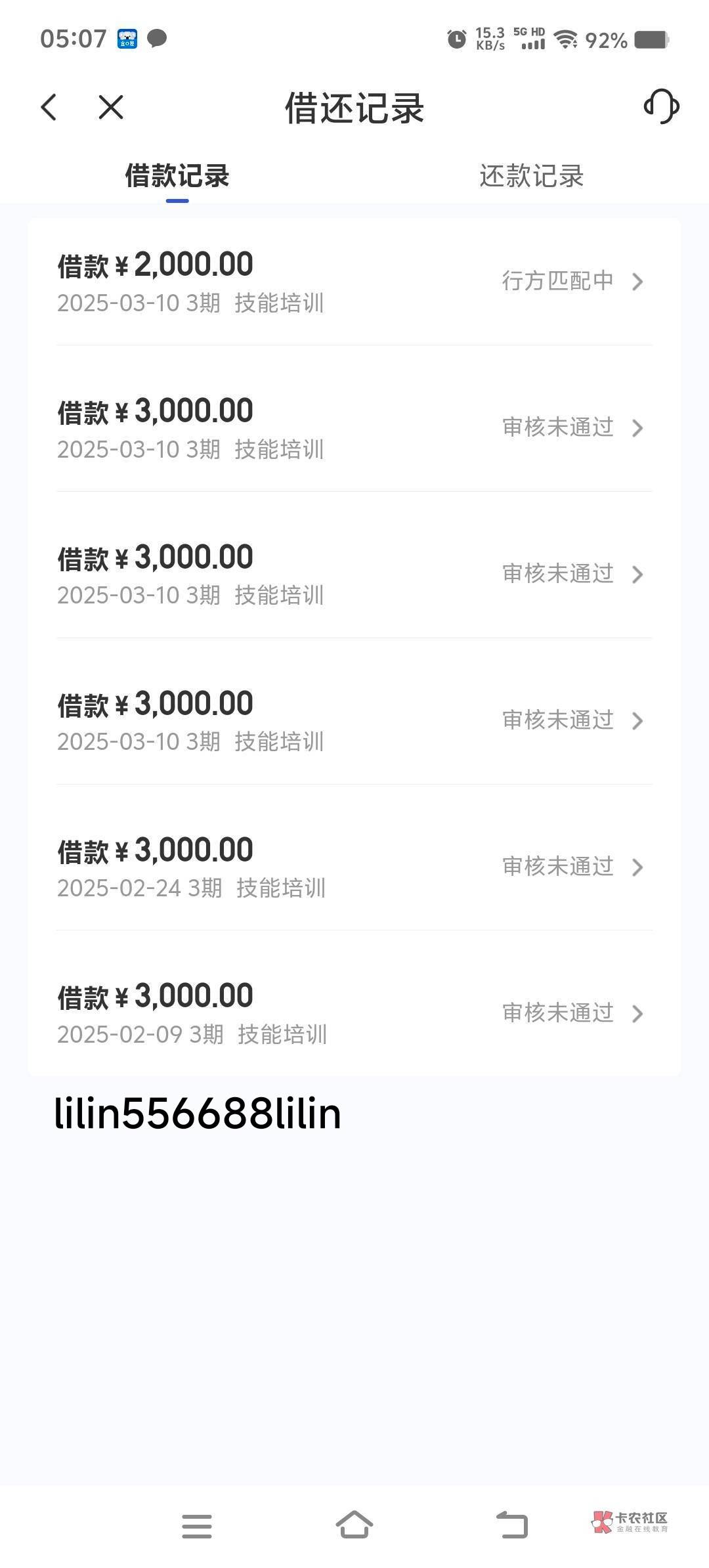The image size is (709, 1568).
Task: Switch to the 还款记录 tab
Action: [x=531, y=176]
